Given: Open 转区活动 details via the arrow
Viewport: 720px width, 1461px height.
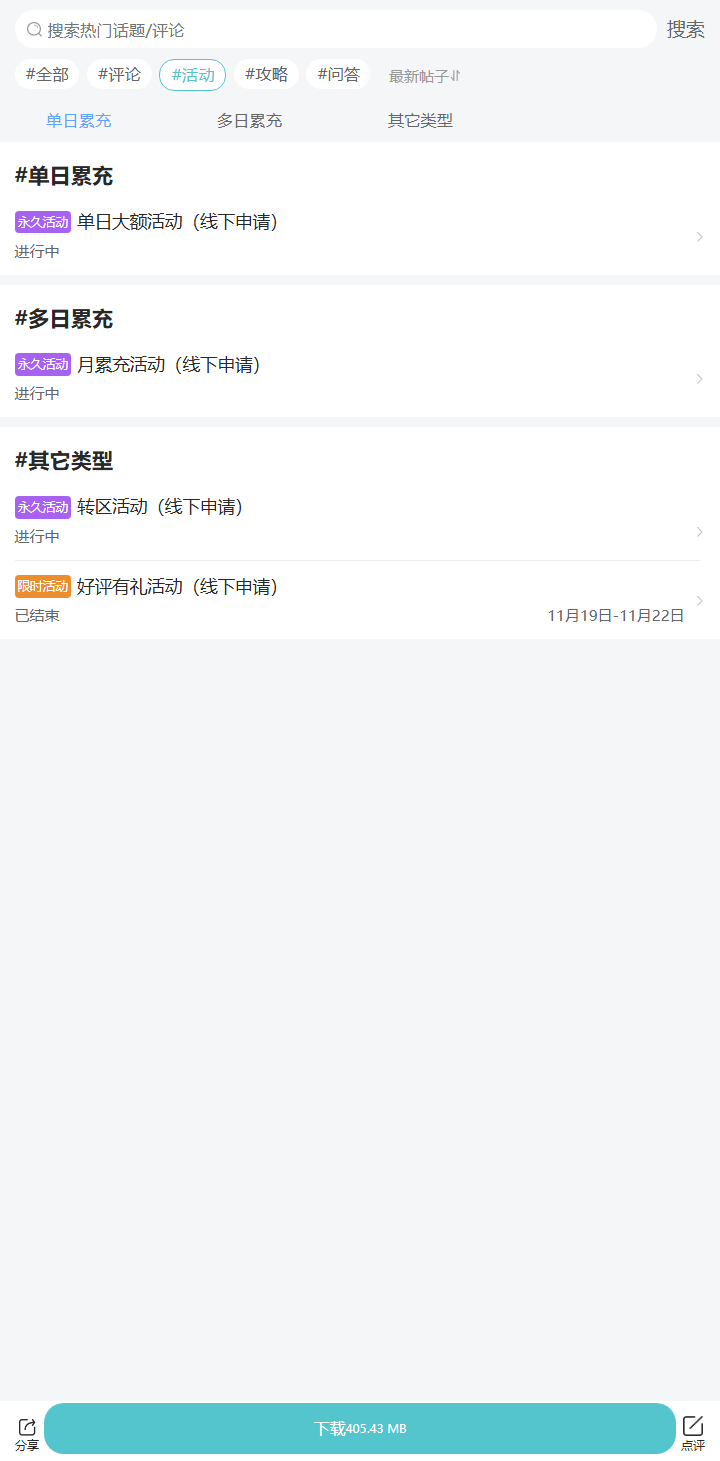Looking at the screenshot, I should [x=700, y=531].
